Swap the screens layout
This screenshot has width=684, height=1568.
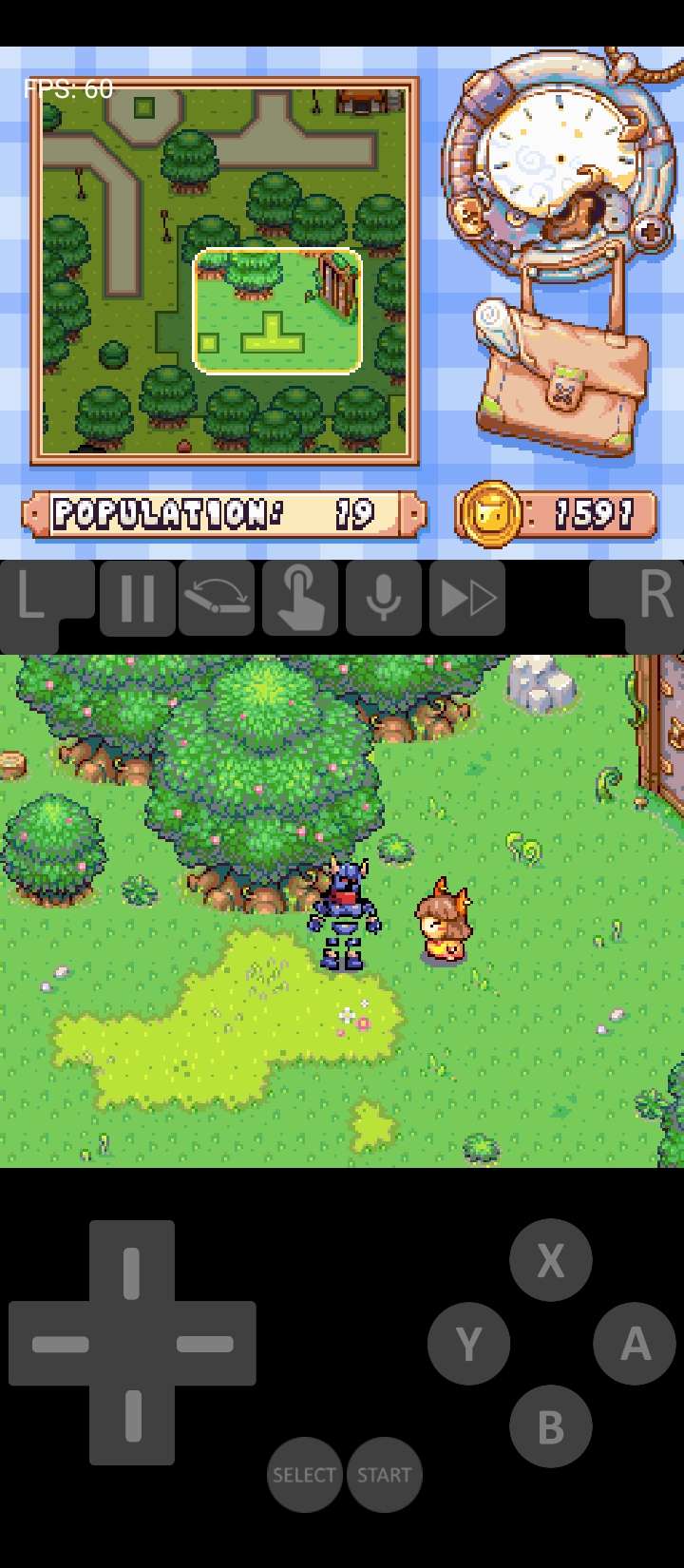pyautogui.click(x=217, y=599)
